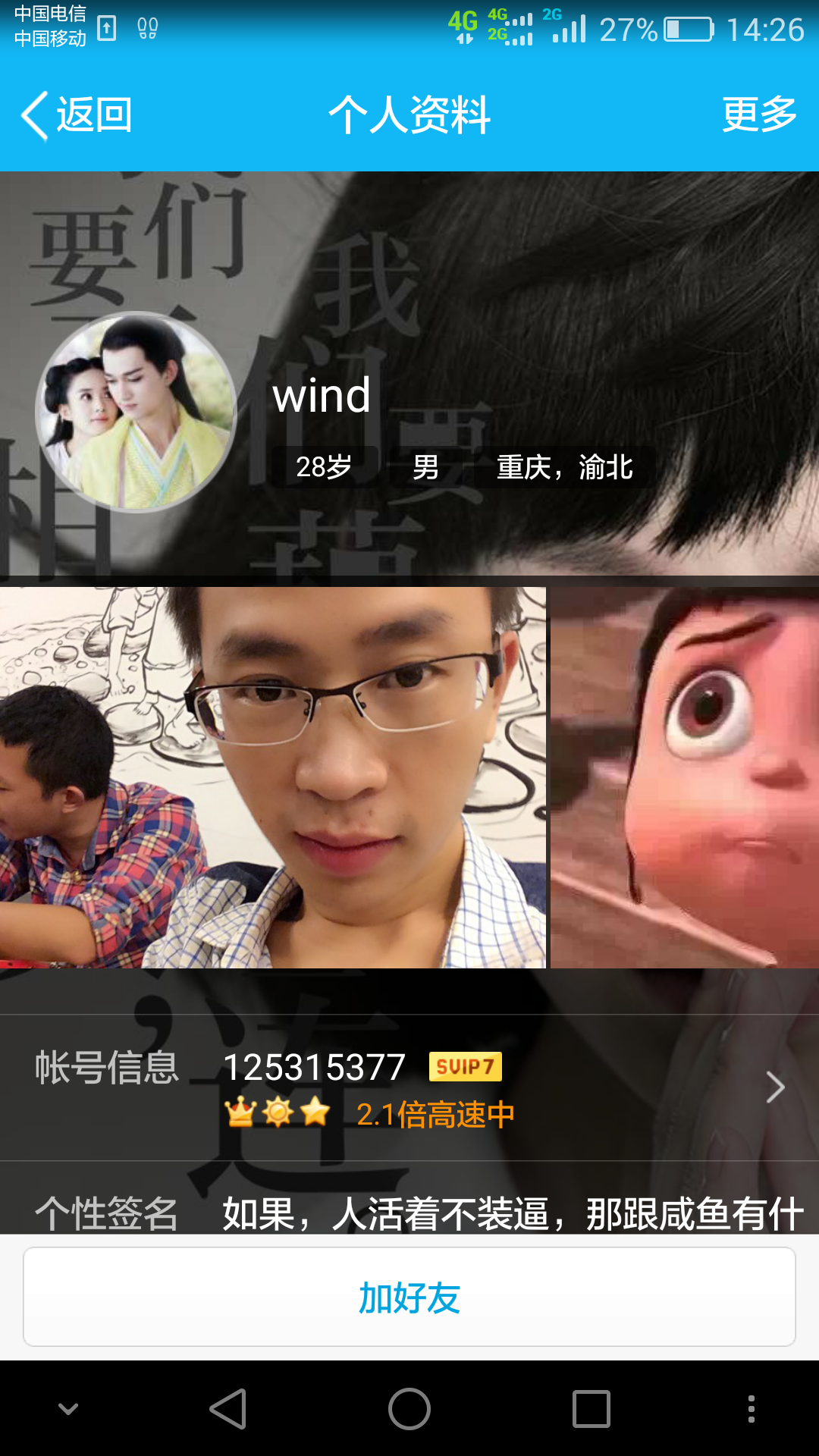Open the man with glasses photo
The image size is (819, 1456).
[272, 777]
